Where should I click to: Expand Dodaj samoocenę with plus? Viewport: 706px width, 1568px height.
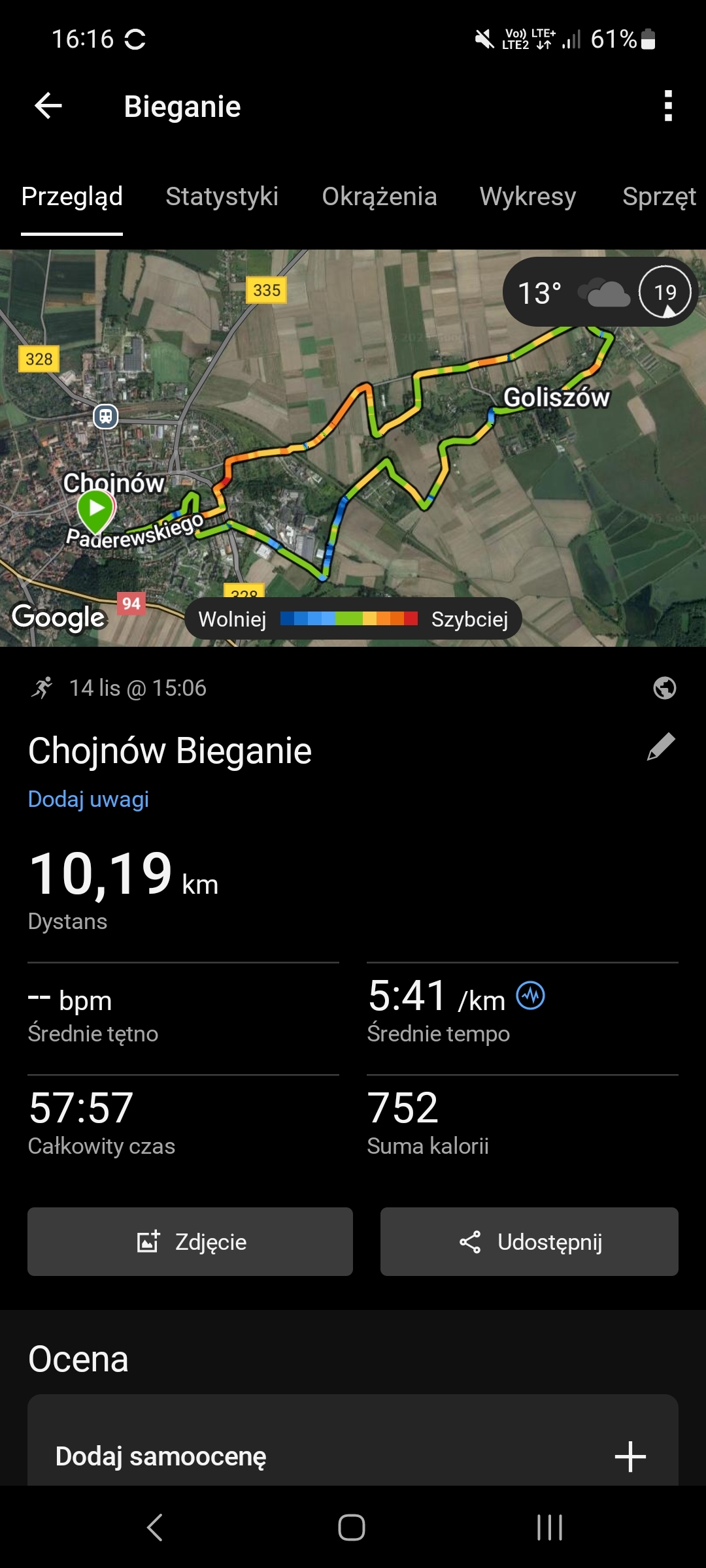[630, 1456]
